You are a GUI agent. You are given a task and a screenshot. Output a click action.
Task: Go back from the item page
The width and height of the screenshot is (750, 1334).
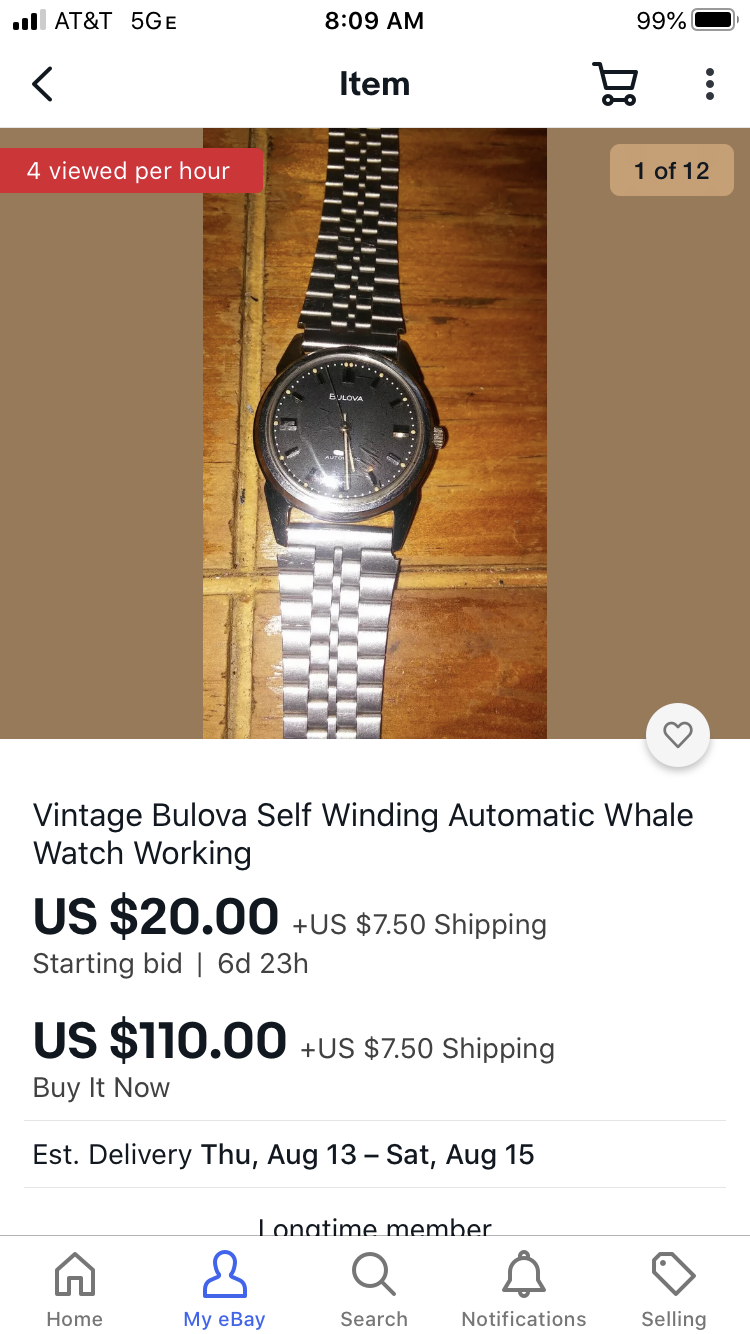tap(42, 85)
